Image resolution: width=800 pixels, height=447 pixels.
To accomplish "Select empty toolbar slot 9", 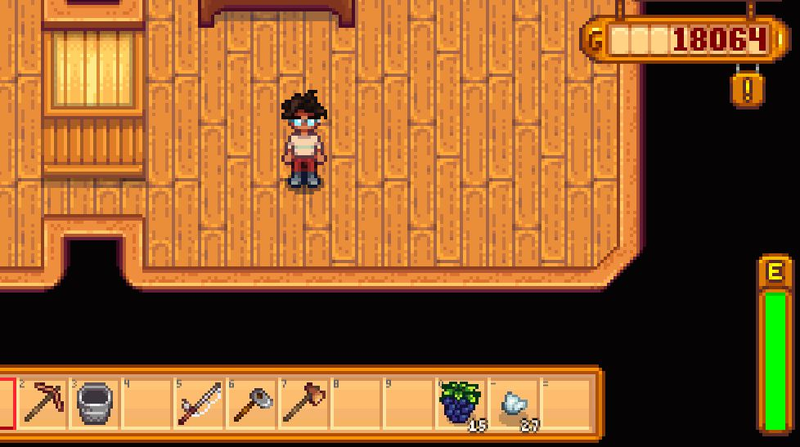I will click(407, 402).
